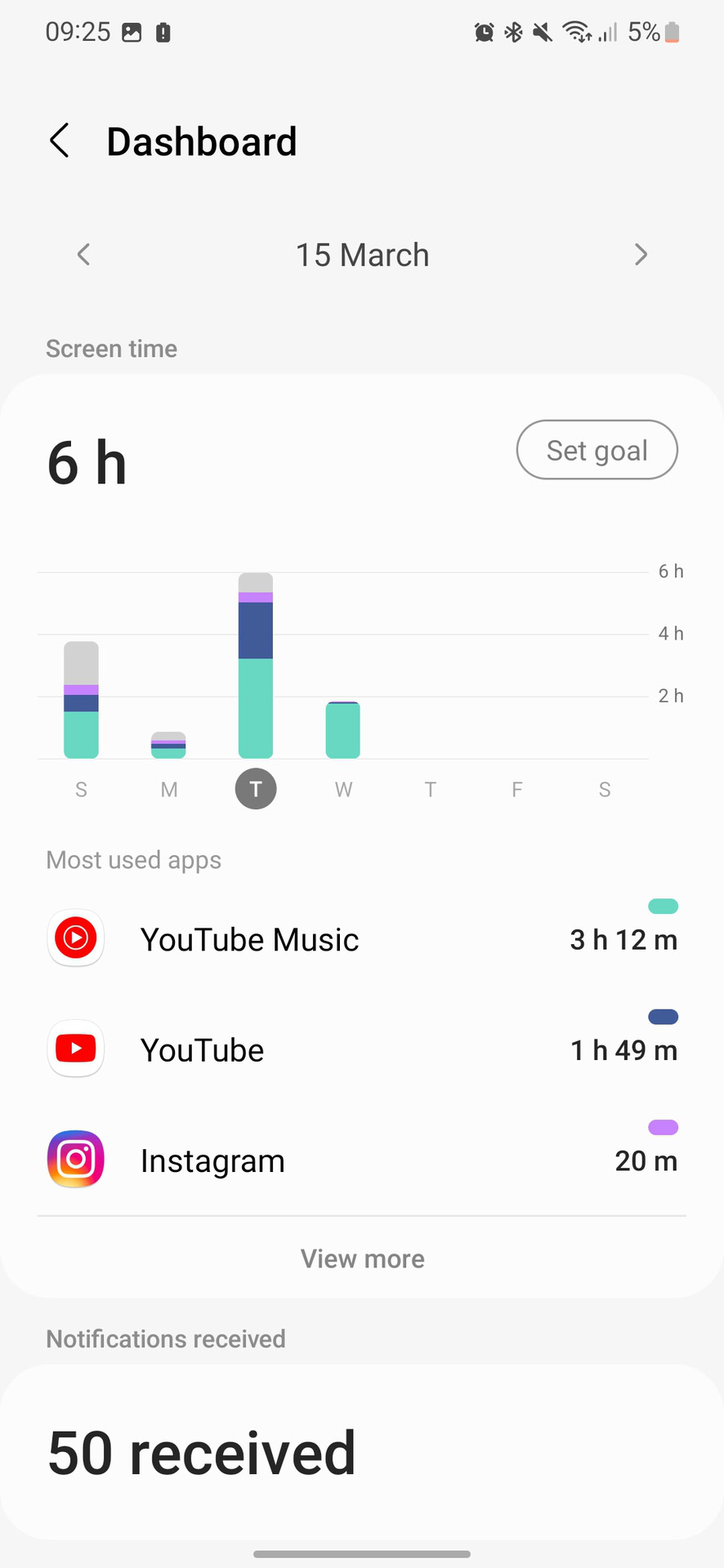This screenshot has width=724, height=1568.
Task: View more most used apps
Action: [362, 1258]
